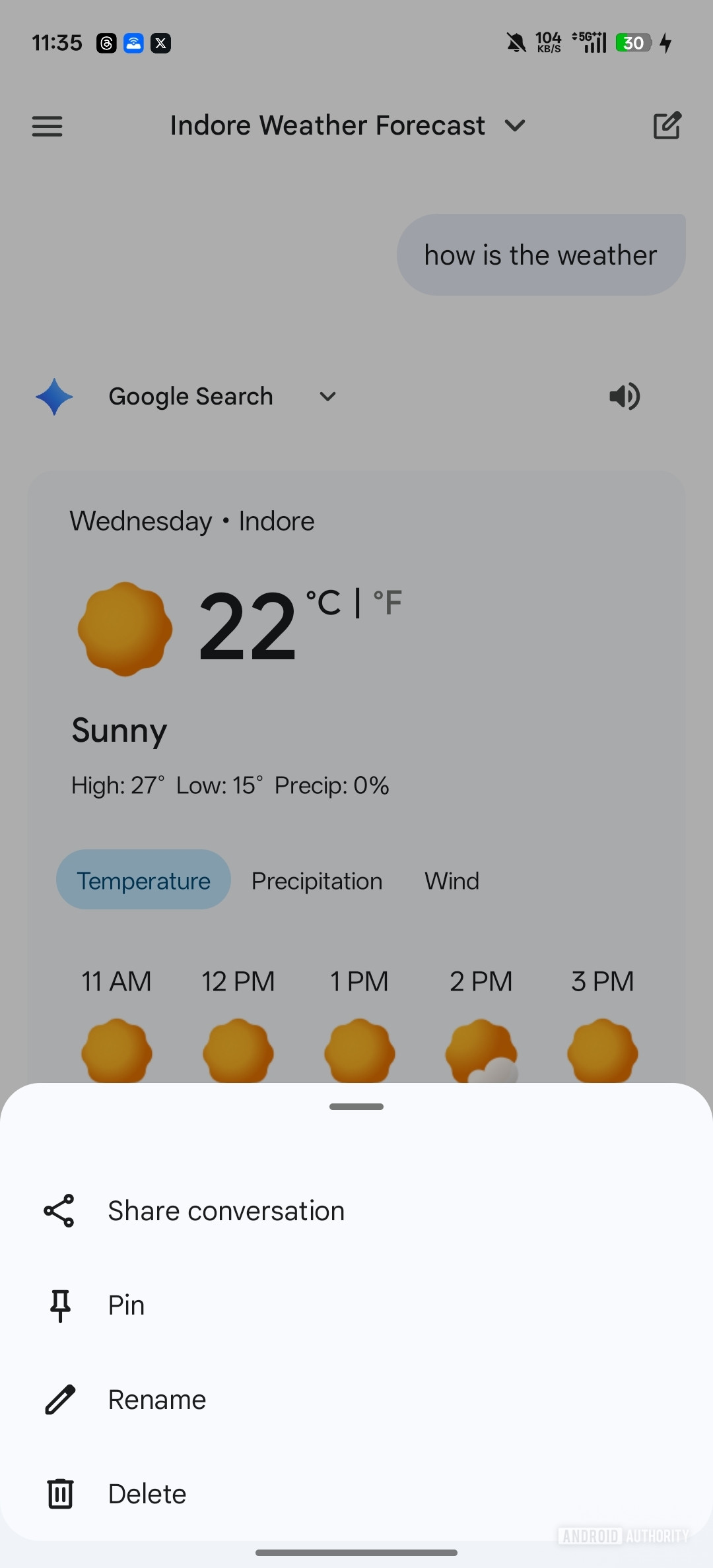This screenshot has height=1568, width=713.
Task: Select the Temperature toggle chip
Action: (x=143, y=880)
